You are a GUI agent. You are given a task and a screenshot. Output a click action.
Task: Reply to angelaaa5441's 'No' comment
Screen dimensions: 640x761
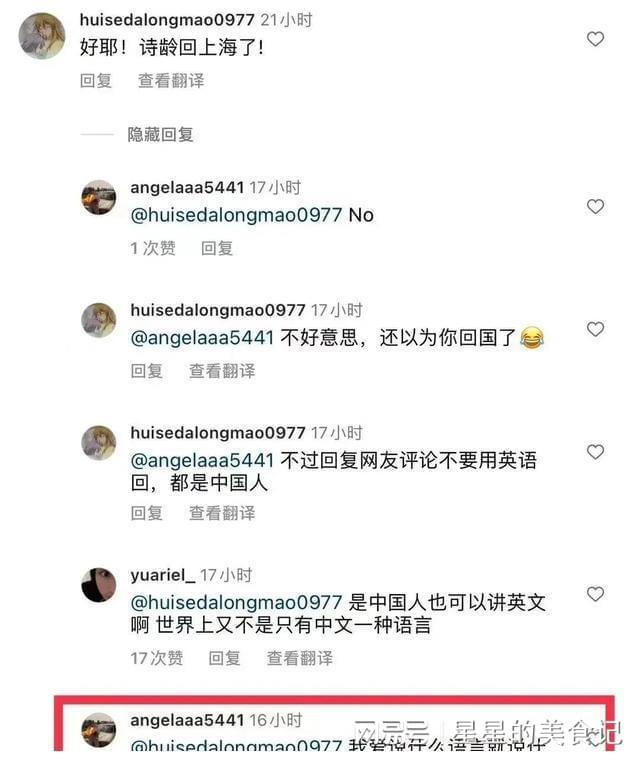click(217, 248)
